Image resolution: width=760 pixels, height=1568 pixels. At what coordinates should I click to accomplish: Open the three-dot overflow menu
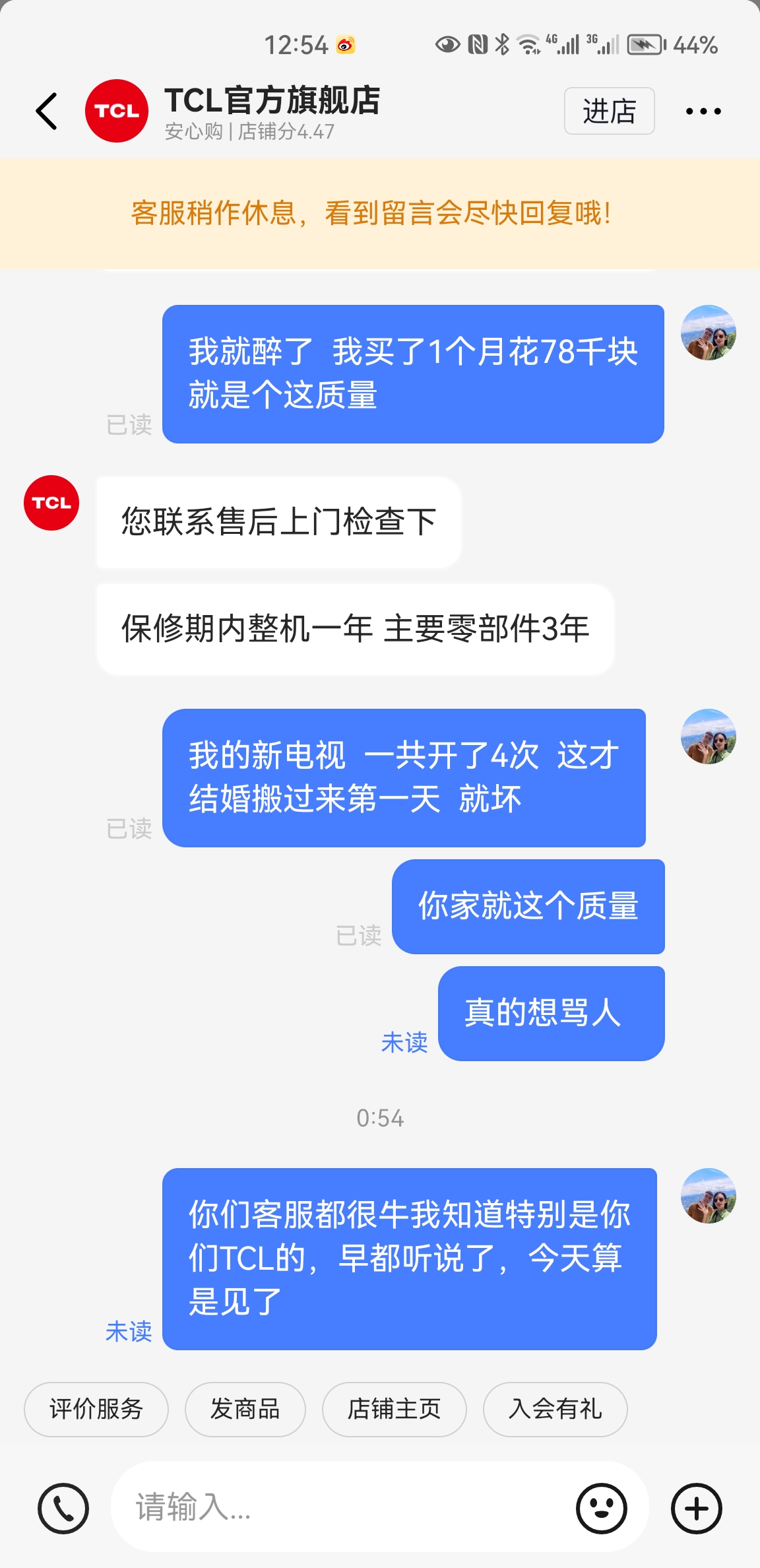click(703, 111)
